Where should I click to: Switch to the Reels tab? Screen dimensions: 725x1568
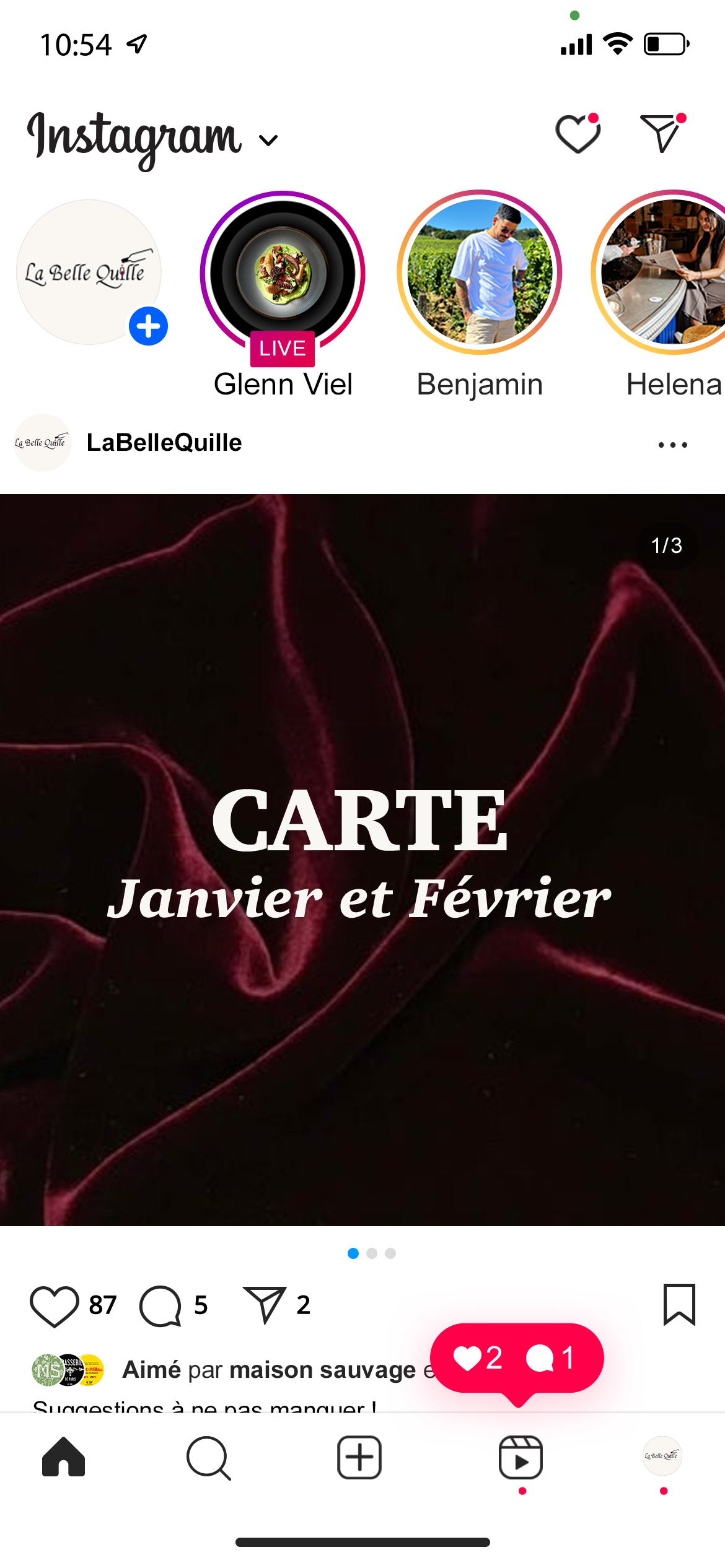pos(521,1457)
